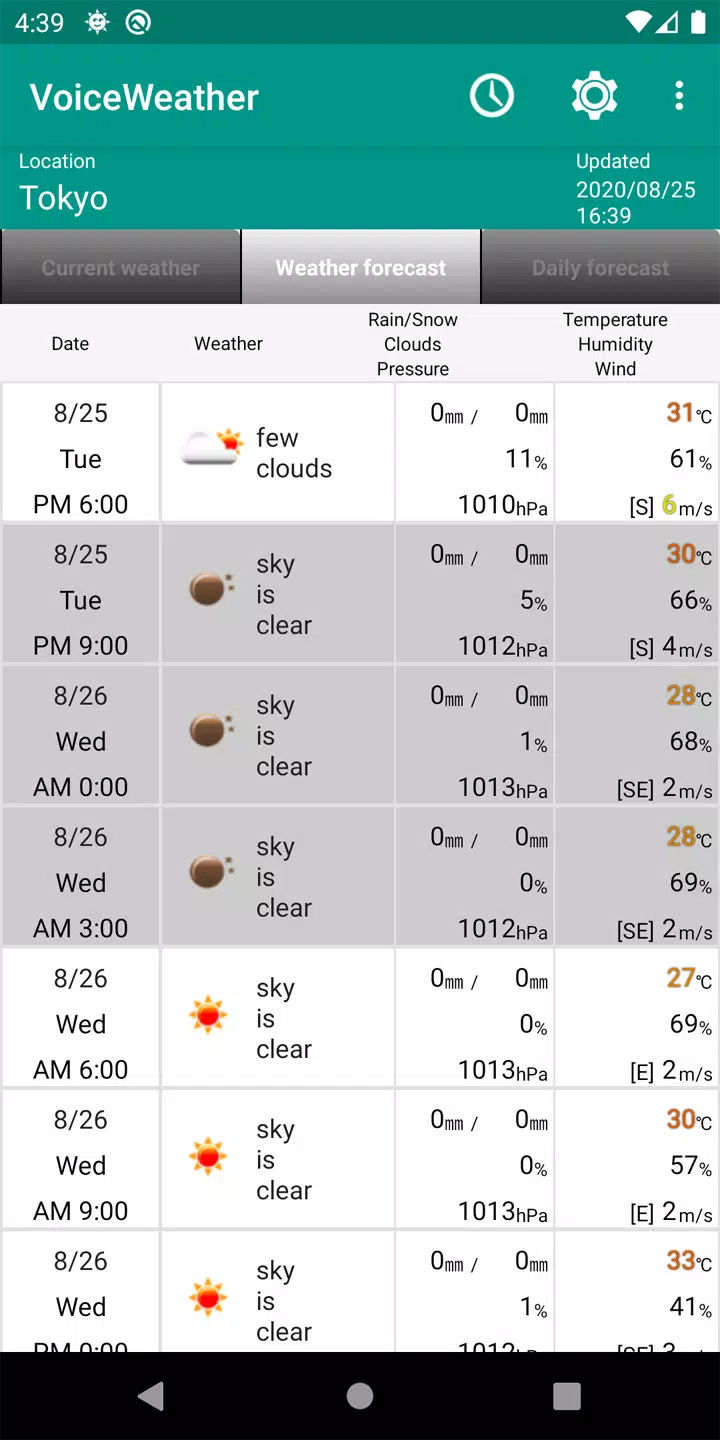This screenshot has height=1440, width=720.
Task: Tap the Wi-Fi icon in the status bar
Action: tap(637, 22)
